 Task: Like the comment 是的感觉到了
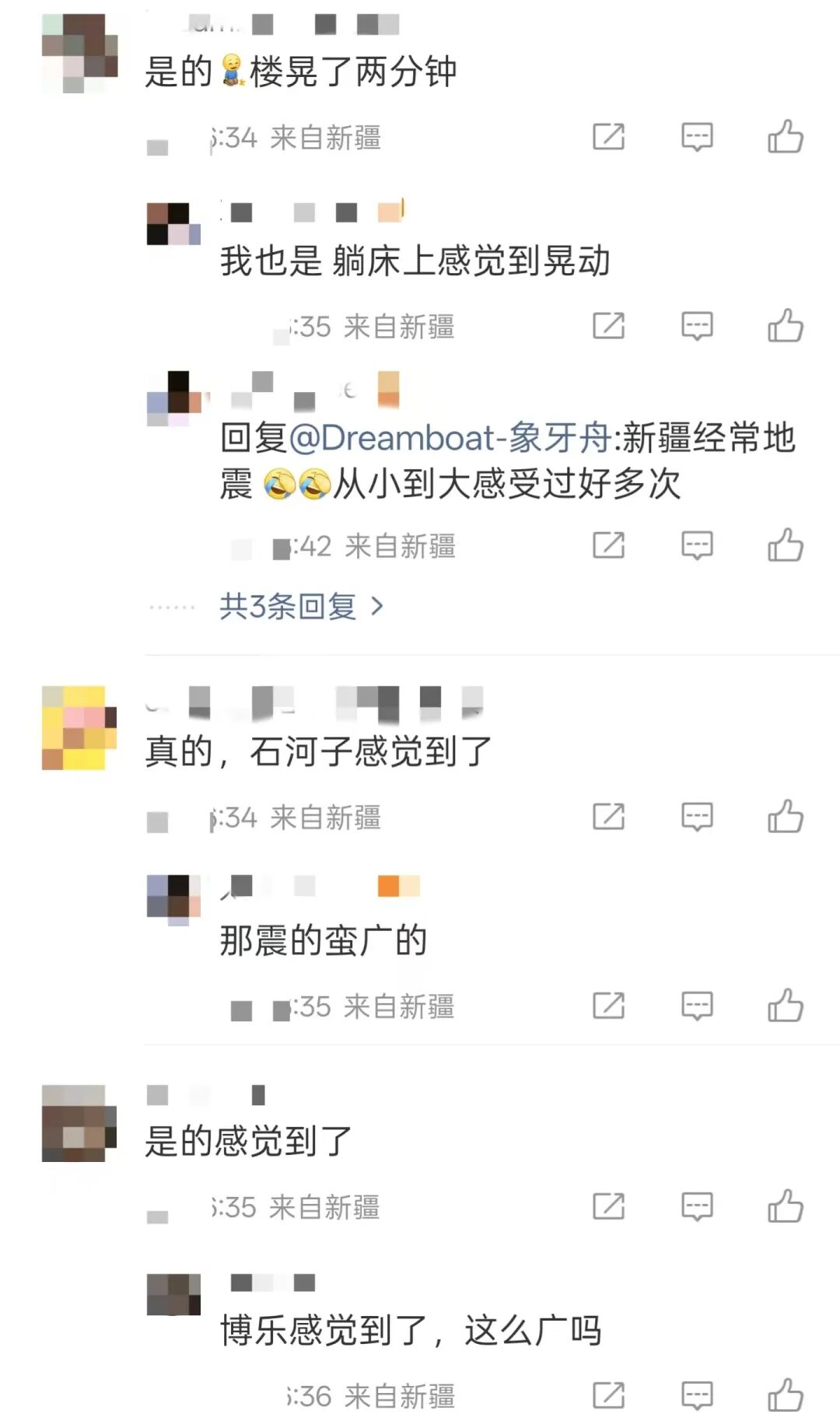coord(785,1206)
